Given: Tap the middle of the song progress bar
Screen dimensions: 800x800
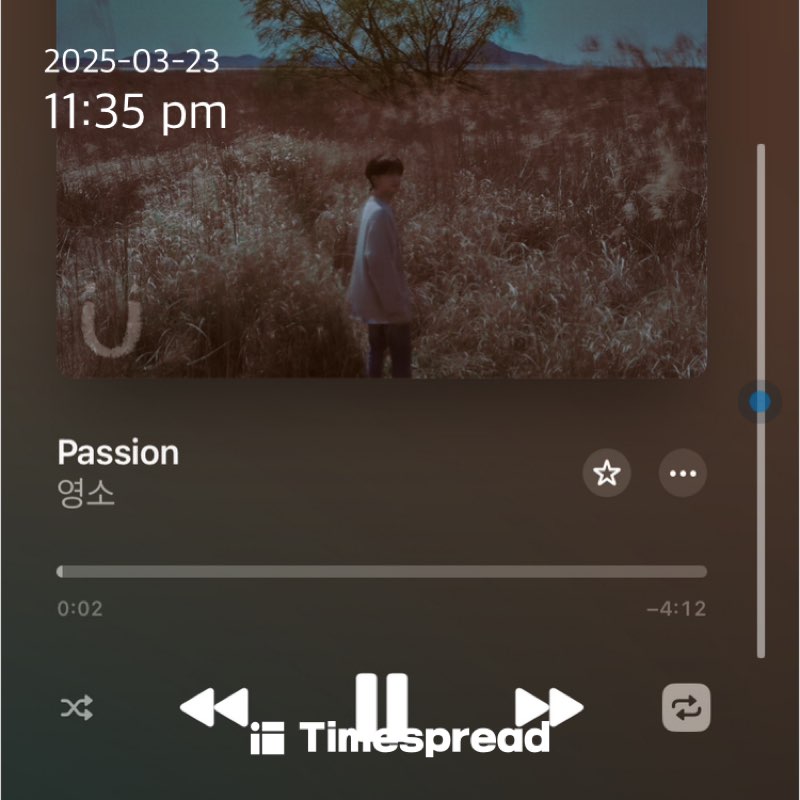Looking at the screenshot, I should [382, 572].
